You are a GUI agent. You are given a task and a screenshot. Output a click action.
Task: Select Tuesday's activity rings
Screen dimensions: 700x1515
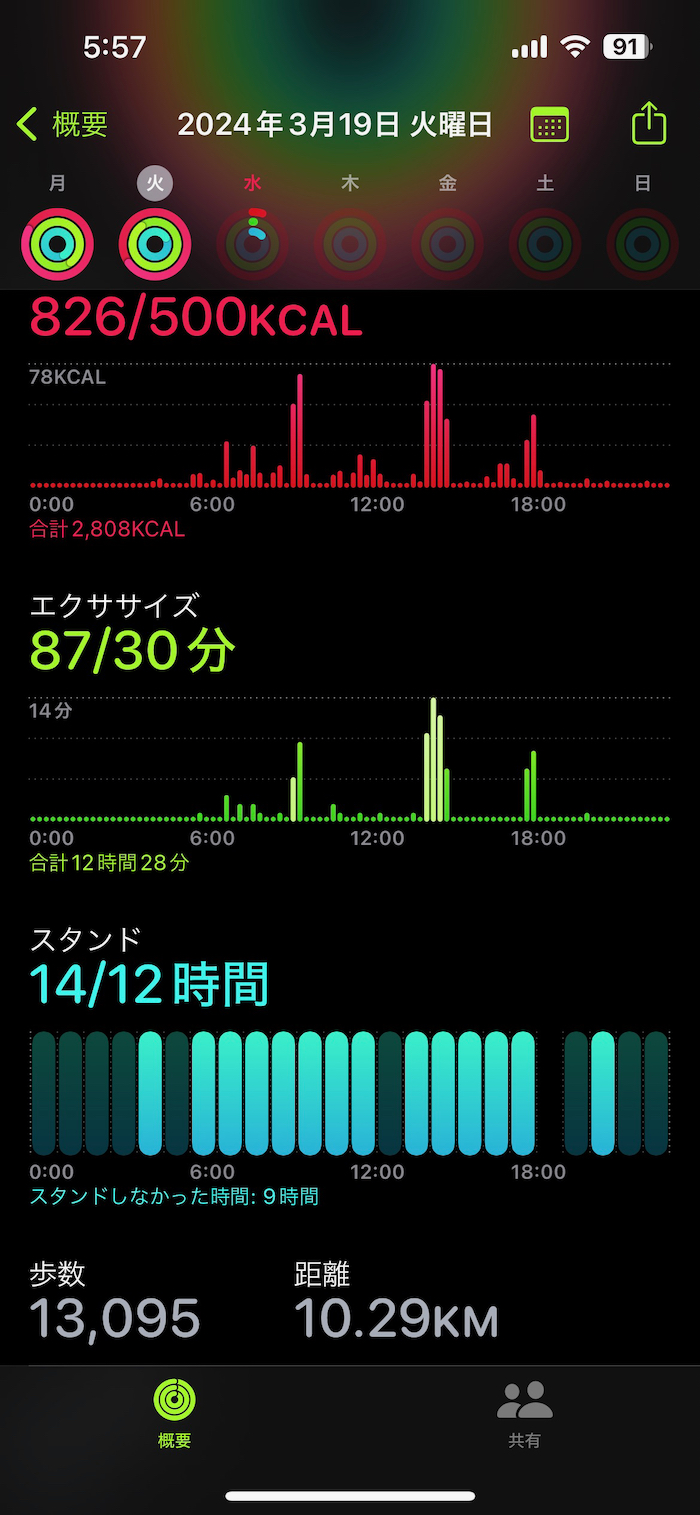pyautogui.click(x=155, y=243)
